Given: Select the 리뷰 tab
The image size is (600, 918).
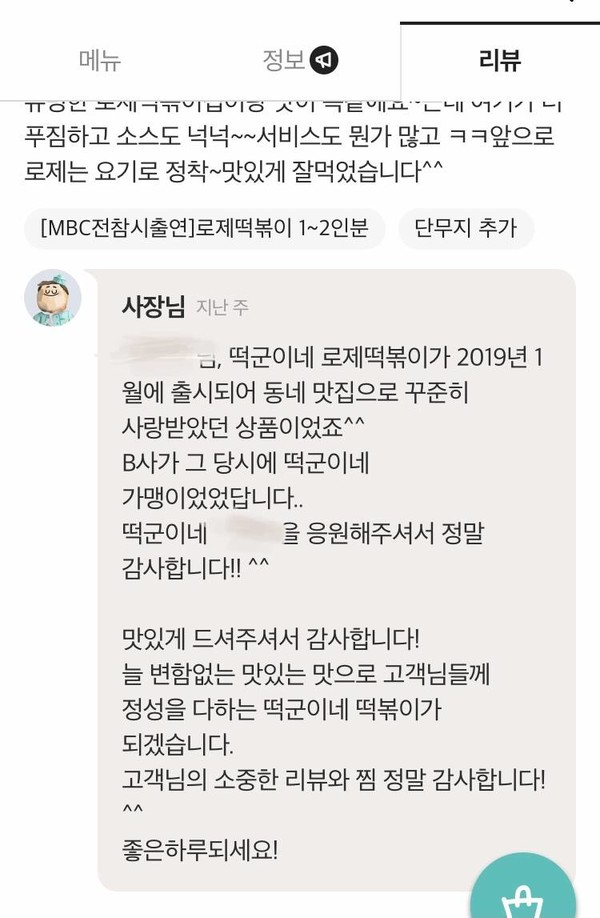Looking at the screenshot, I should [500, 60].
